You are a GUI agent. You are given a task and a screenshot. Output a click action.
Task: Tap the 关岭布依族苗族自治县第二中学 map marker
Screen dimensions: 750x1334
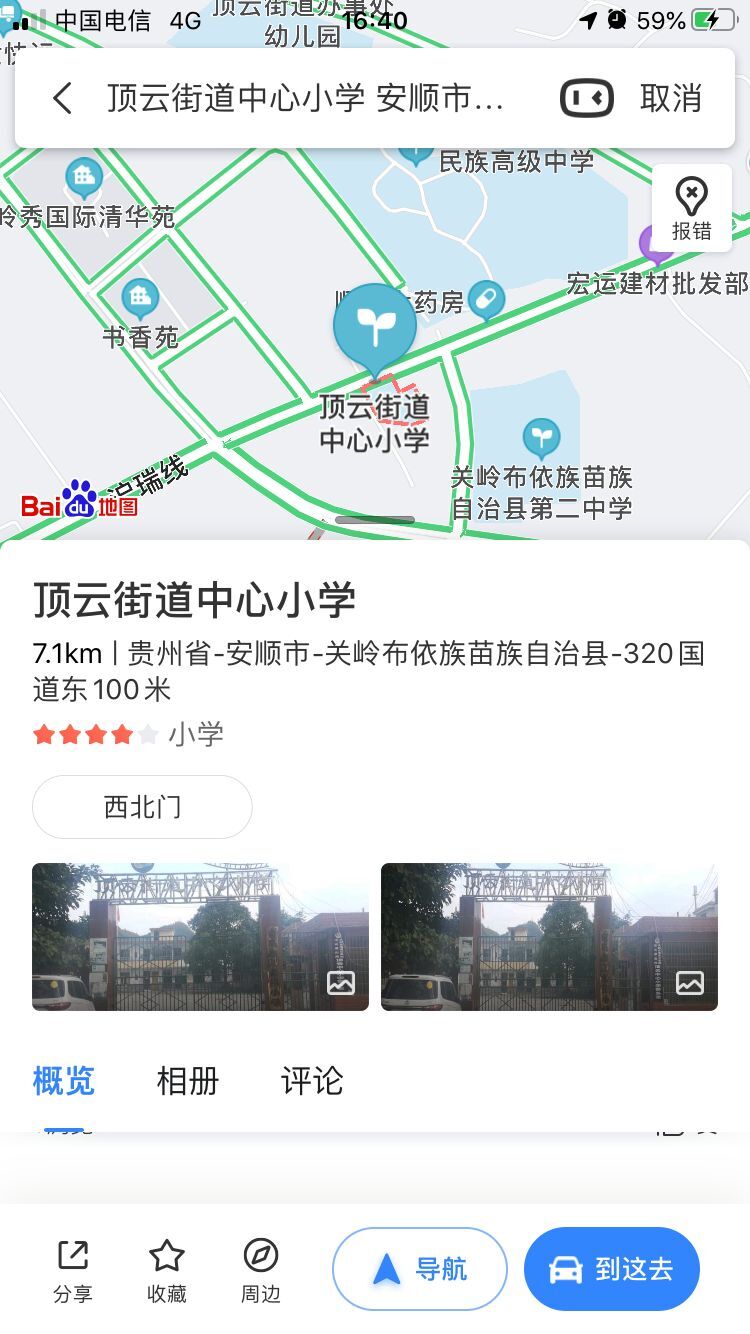click(x=541, y=438)
